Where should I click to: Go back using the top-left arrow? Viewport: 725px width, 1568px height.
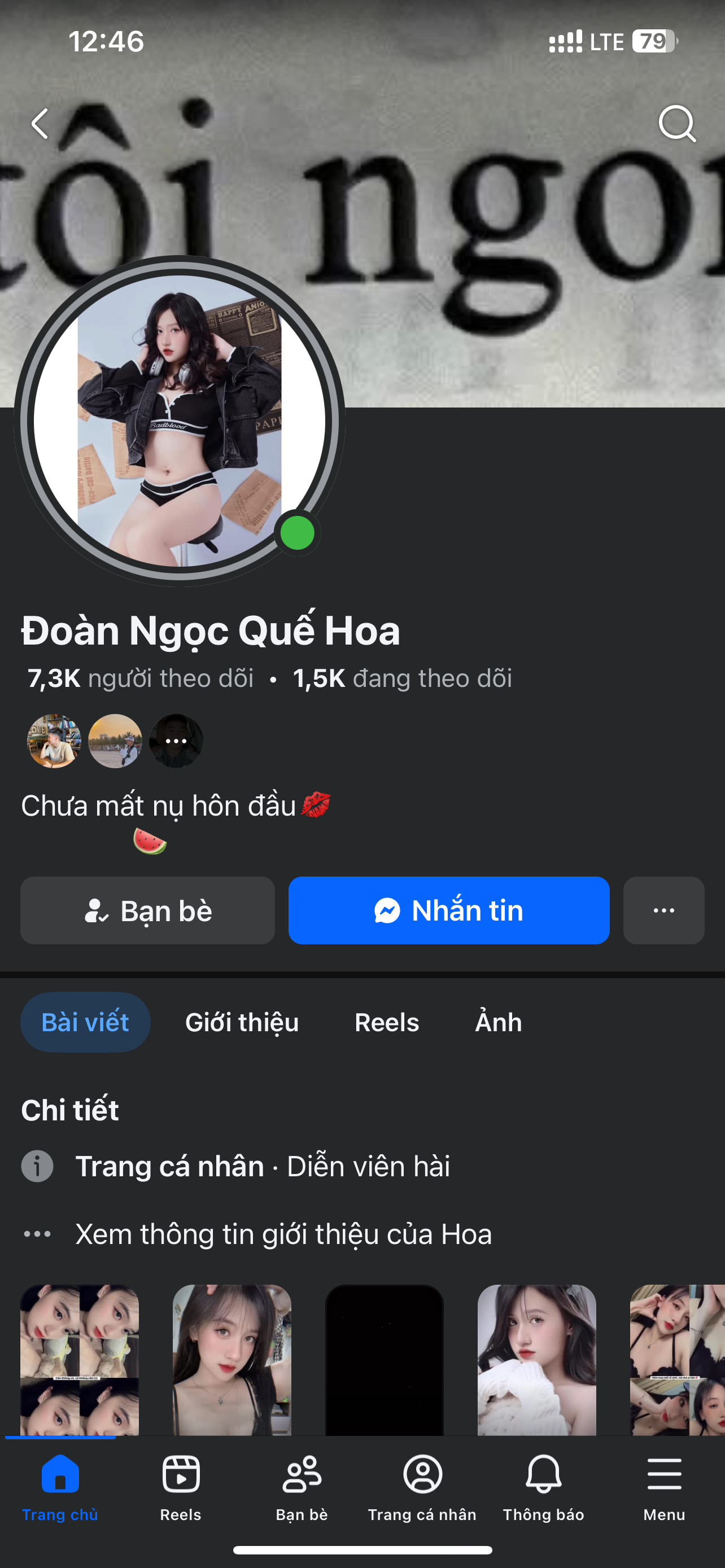coord(40,124)
